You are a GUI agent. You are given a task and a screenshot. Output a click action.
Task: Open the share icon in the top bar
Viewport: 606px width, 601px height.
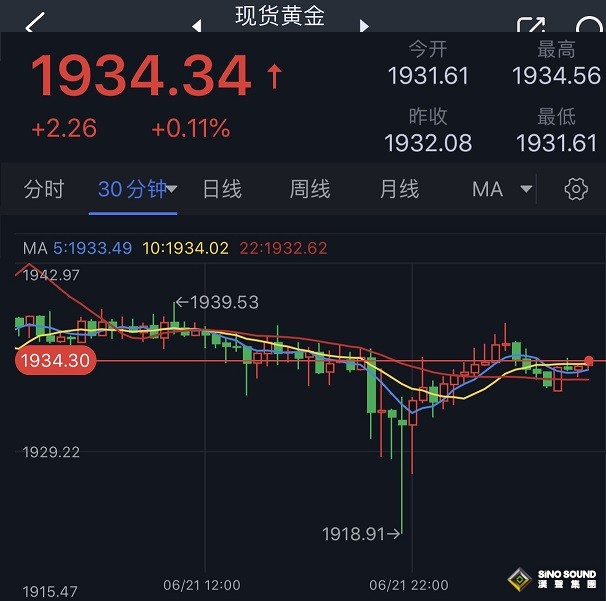coord(531,25)
